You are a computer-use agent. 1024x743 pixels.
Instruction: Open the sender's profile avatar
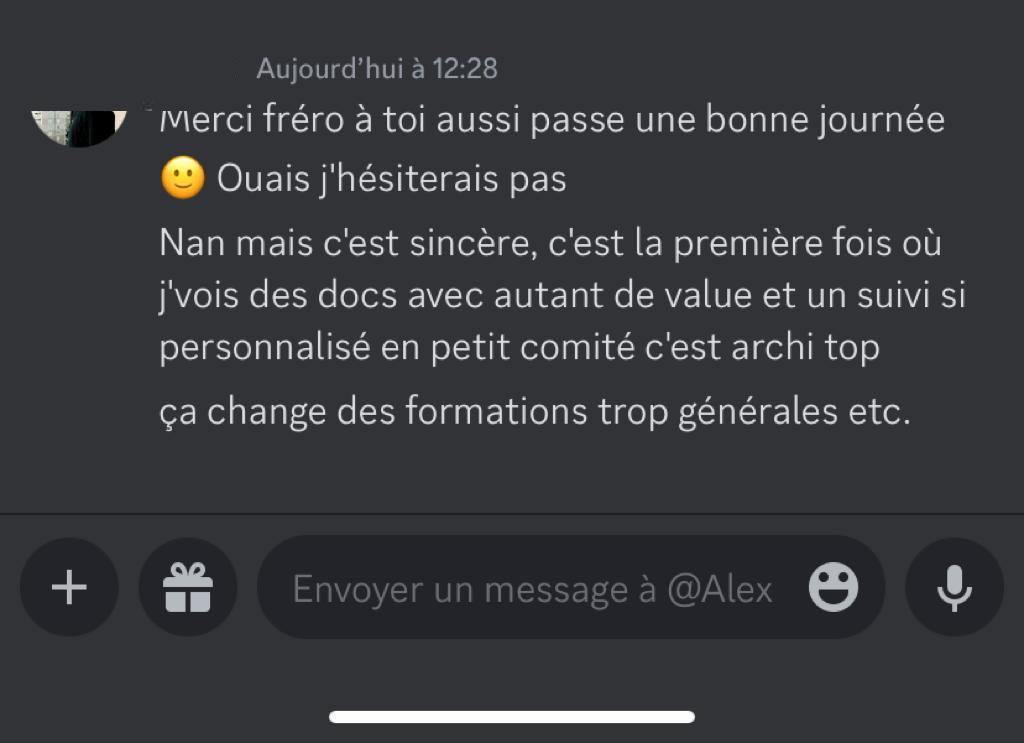(x=79, y=127)
